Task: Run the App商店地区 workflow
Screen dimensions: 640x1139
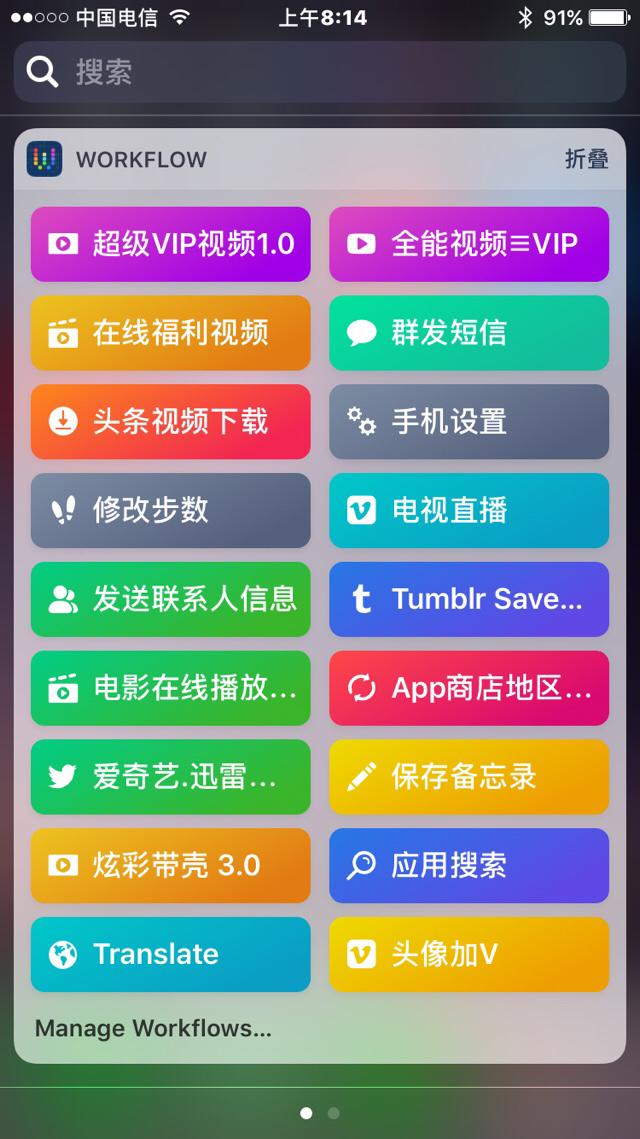Action: tap(469, 688)
